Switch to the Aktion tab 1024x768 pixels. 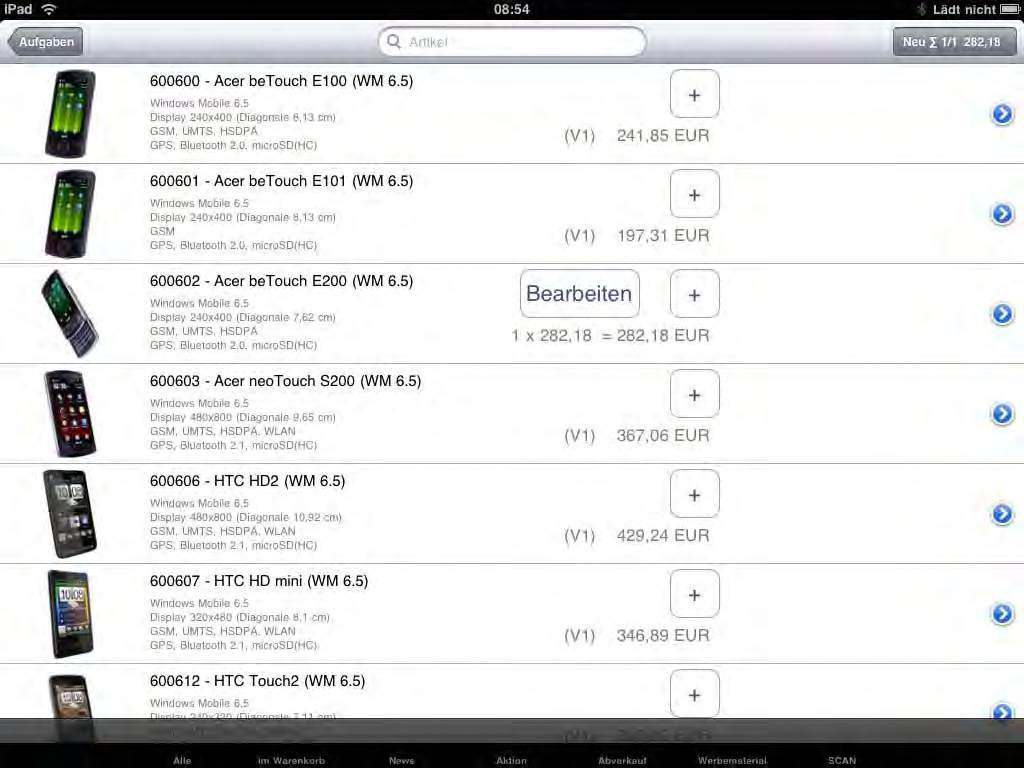[x=511, y=758]
